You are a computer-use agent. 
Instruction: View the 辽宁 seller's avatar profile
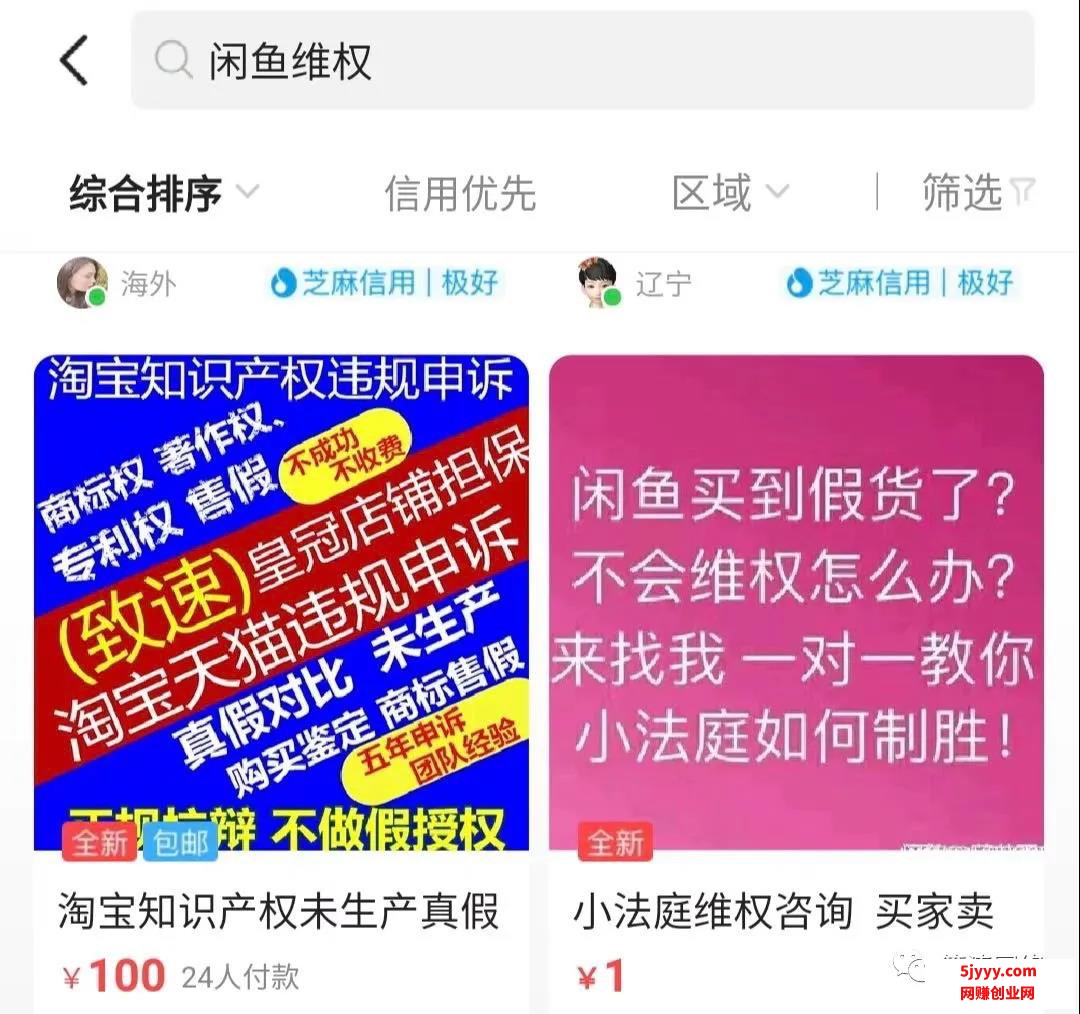tap(599, 283)
